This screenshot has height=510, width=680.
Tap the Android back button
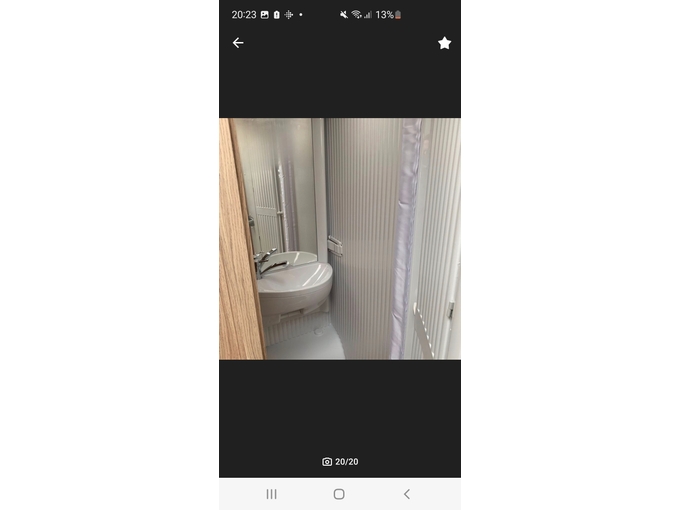click(x=406, y=494)
